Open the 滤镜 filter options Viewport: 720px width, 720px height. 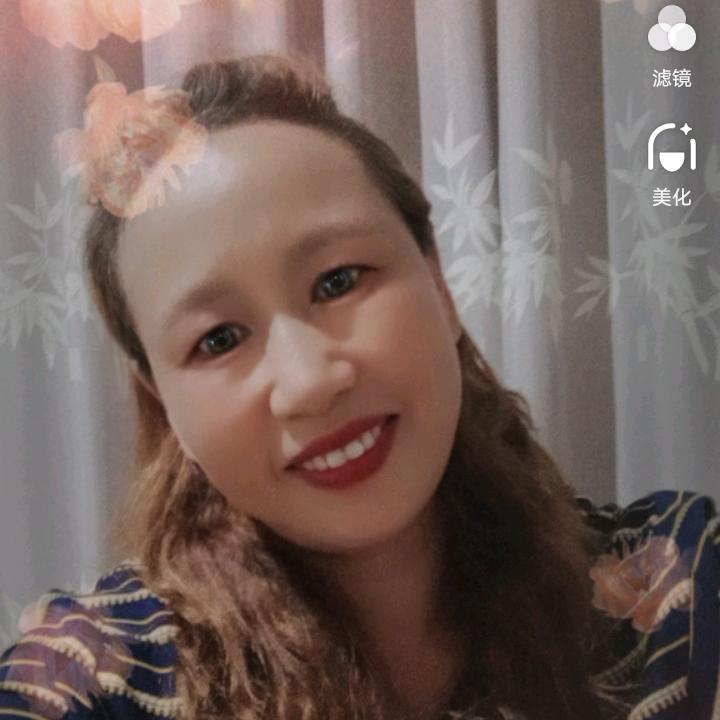(x=671, y=45)
